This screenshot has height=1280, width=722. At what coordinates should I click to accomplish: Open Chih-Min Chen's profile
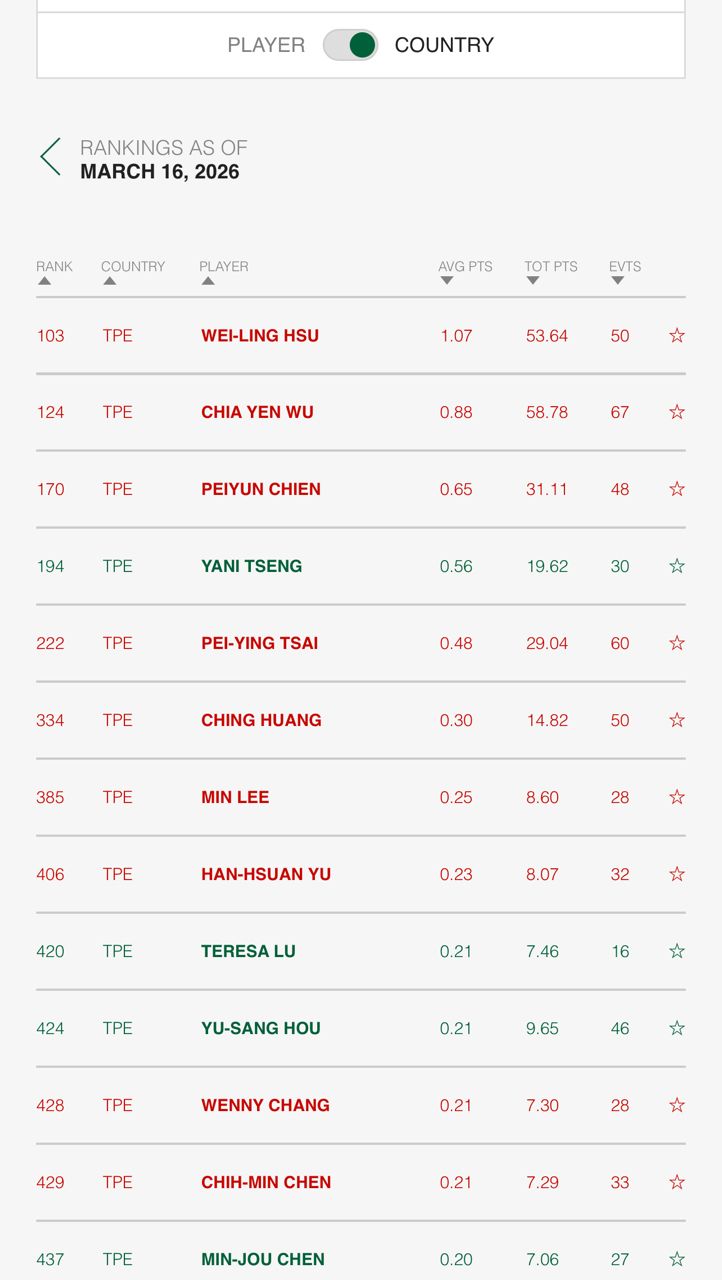tap(266, 1182)
